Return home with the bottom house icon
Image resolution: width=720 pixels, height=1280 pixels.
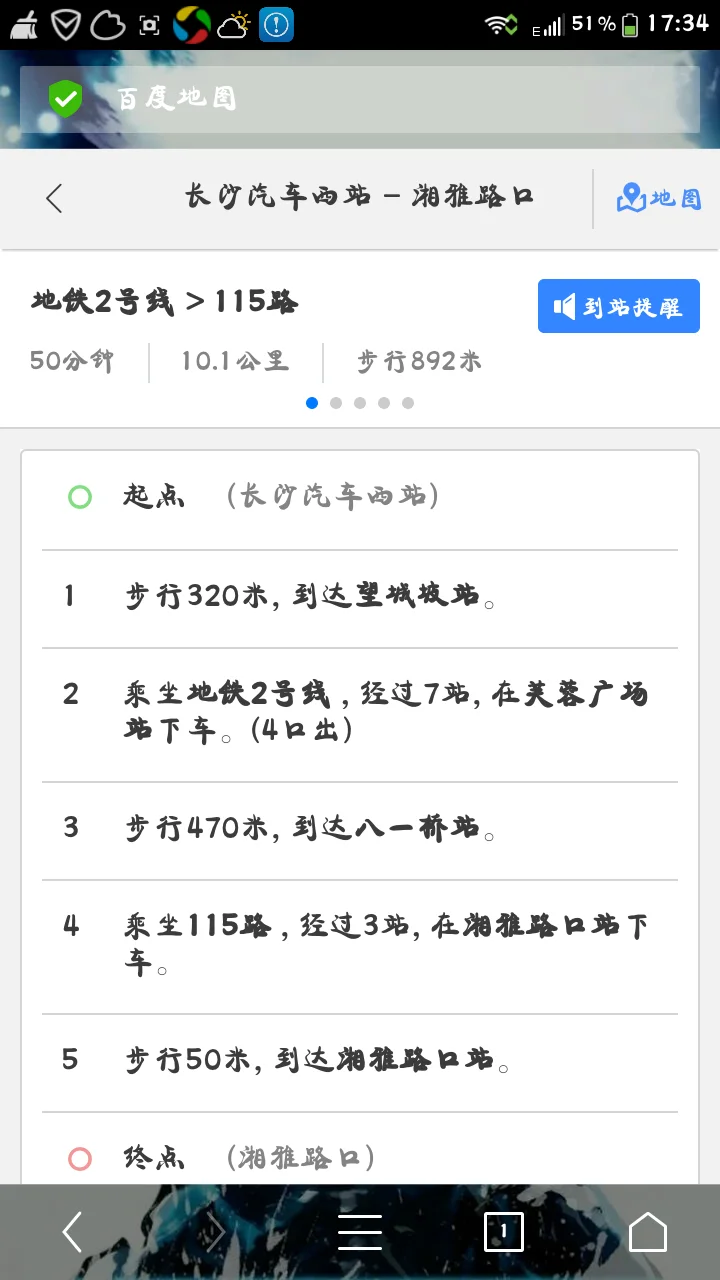click(x=647, y=1232)
